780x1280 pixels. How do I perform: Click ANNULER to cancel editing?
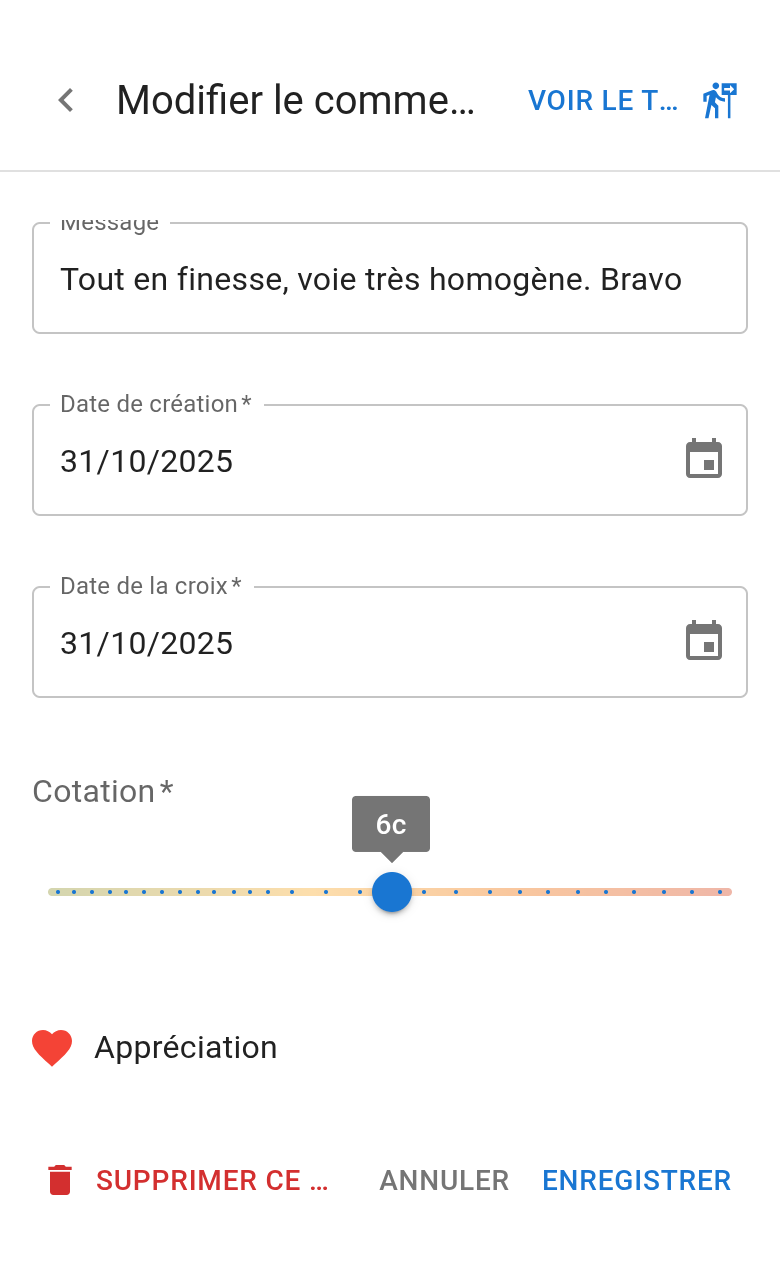[443, 1180]
